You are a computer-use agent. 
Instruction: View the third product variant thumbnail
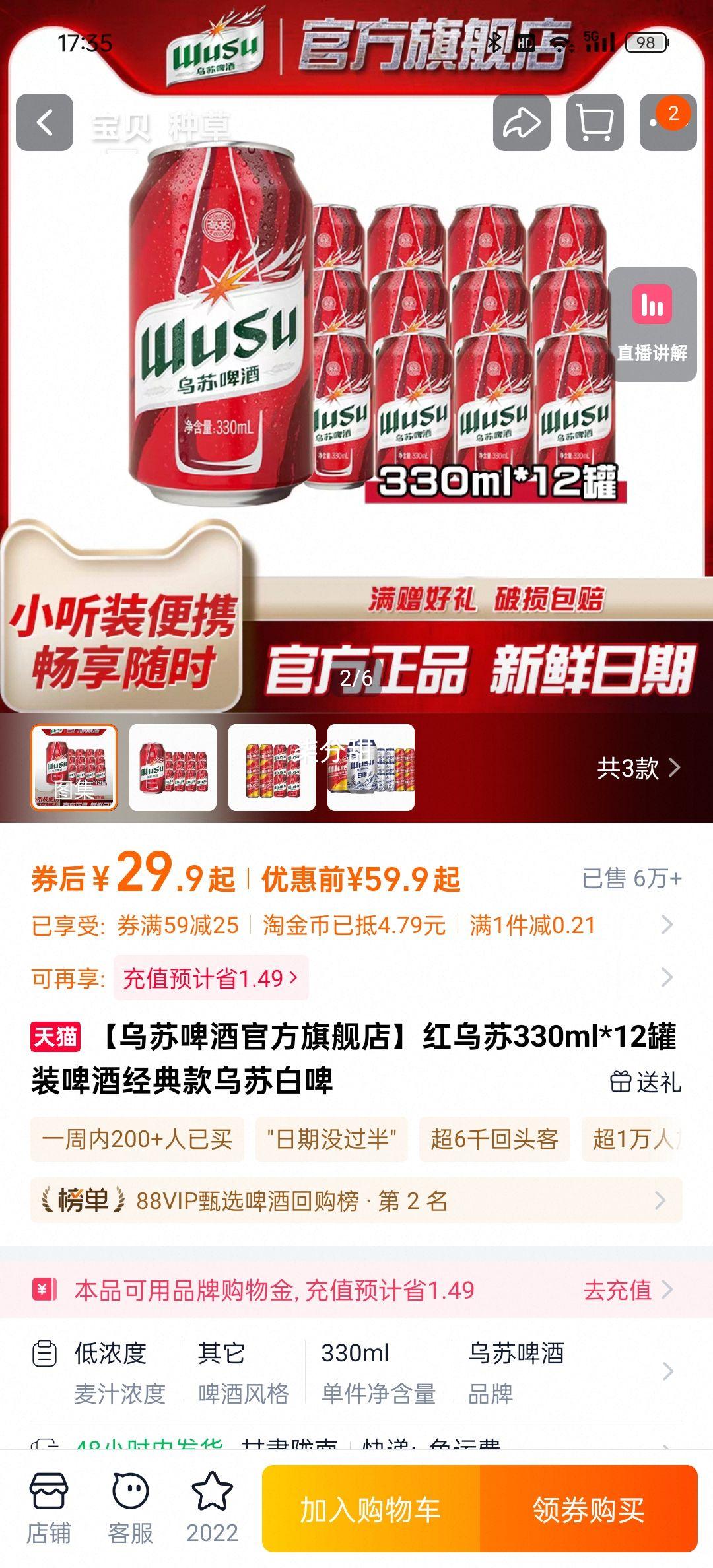(272, 768)
